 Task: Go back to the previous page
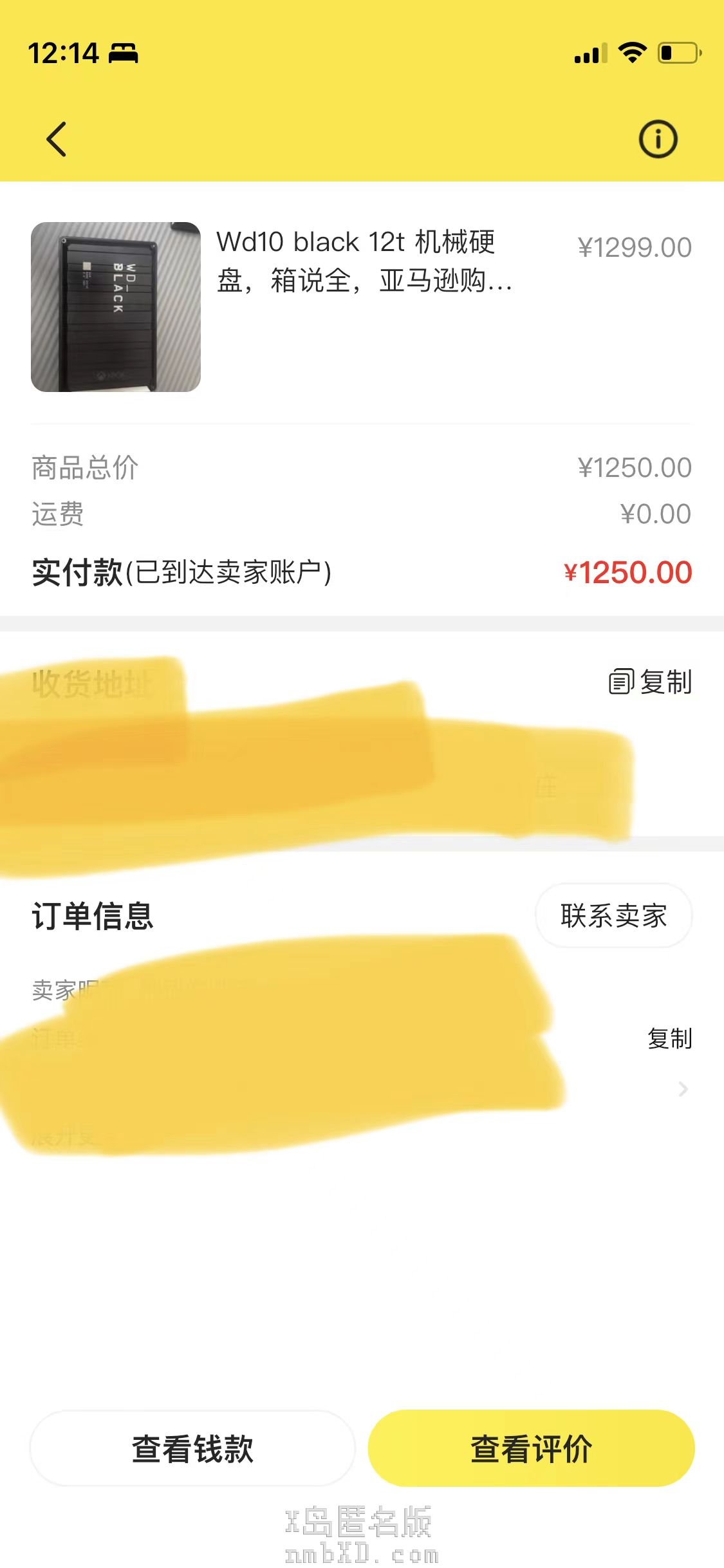coord(57,139)
